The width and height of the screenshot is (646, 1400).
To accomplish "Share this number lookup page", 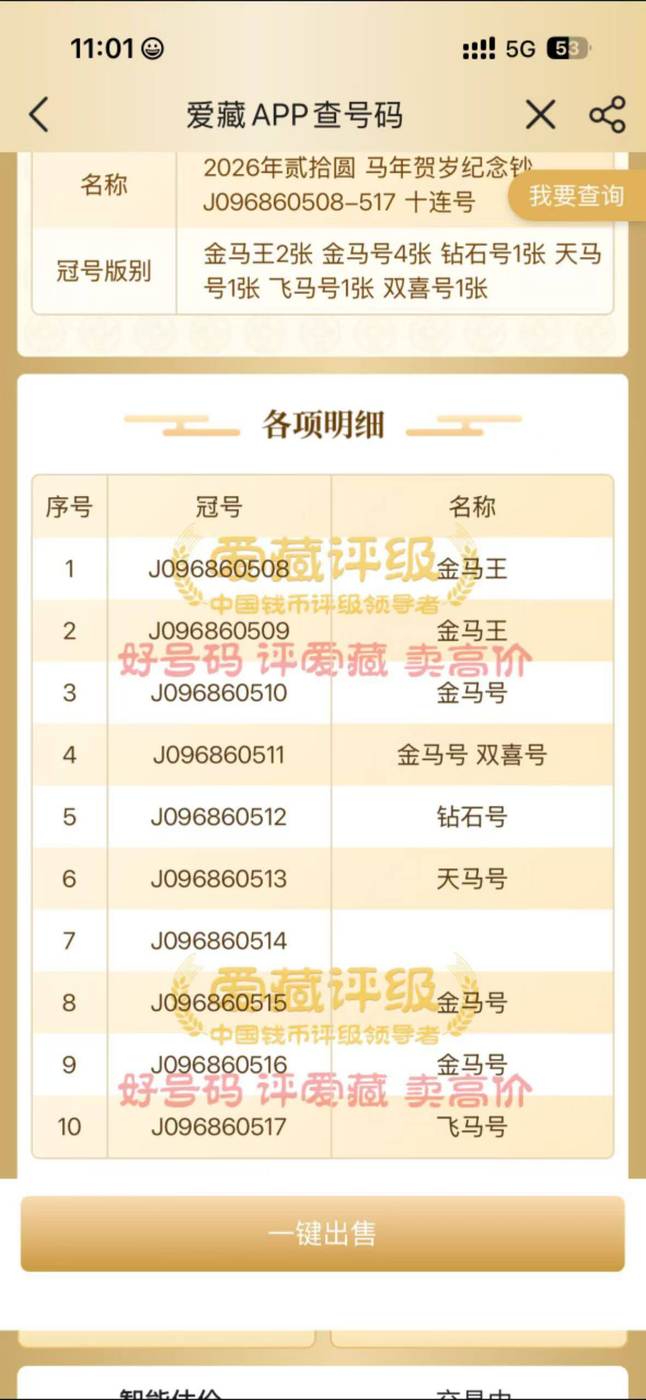I will [607, 115].
